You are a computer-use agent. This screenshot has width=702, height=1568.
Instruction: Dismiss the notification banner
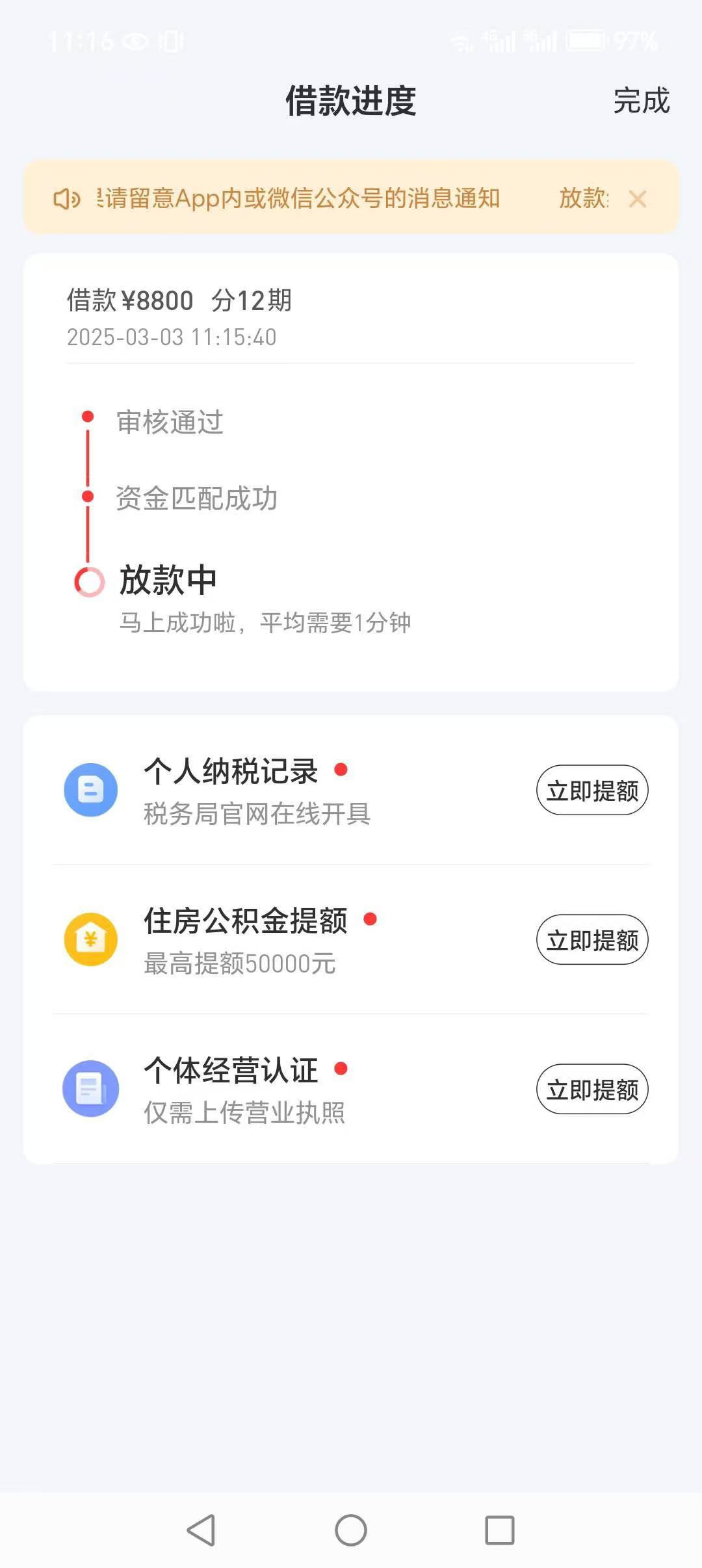[x=638, y=199]
